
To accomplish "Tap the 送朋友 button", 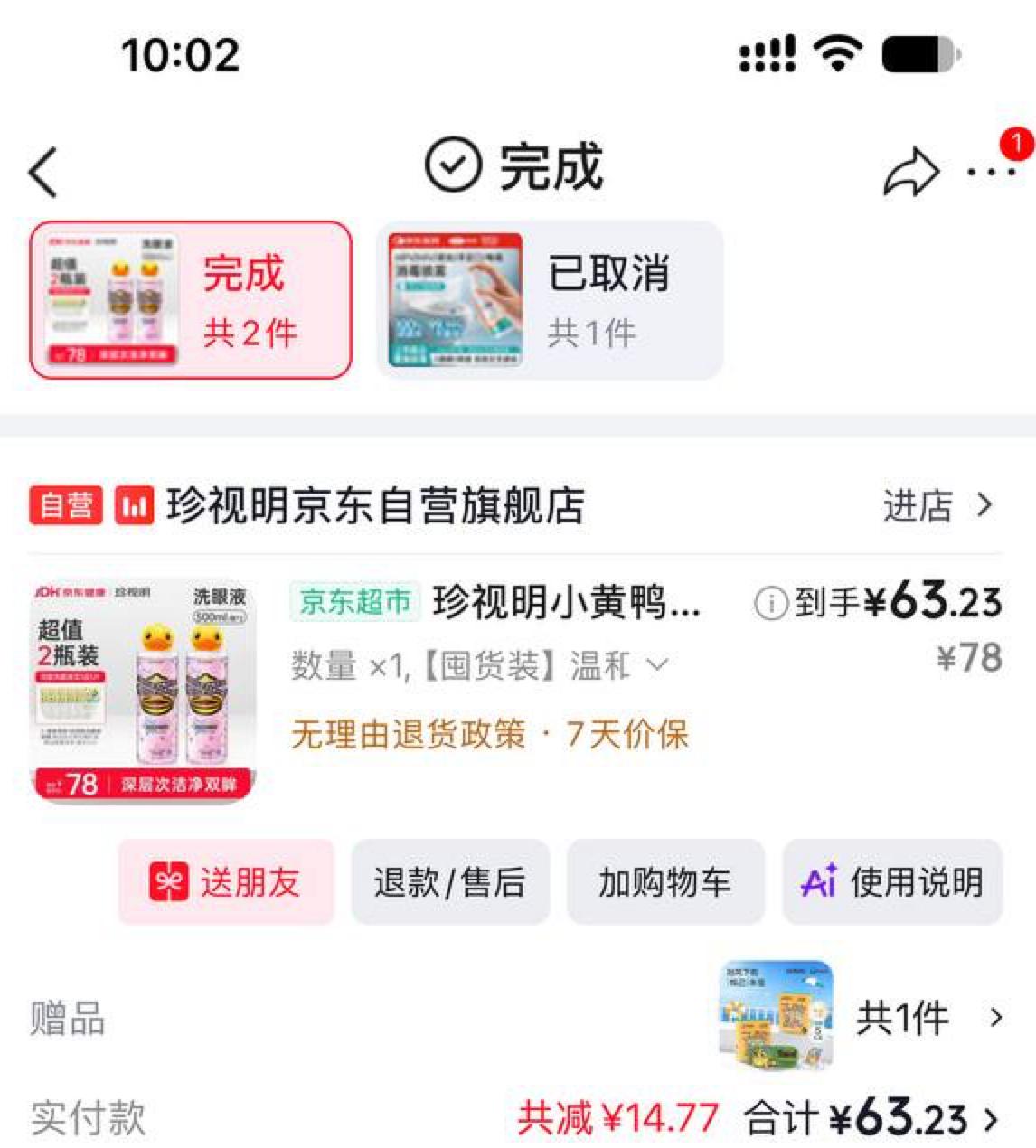I will coord(226,882).
